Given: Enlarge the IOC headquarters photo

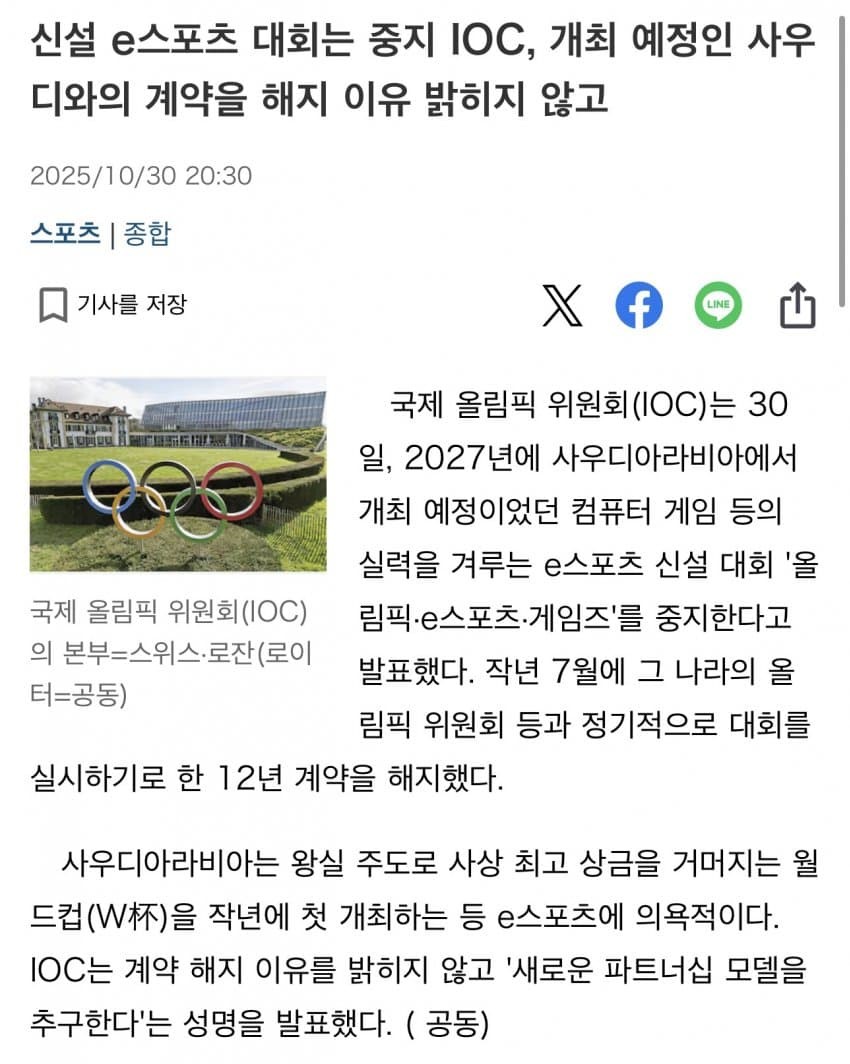Looking at the screenshot, I should 178,473.
